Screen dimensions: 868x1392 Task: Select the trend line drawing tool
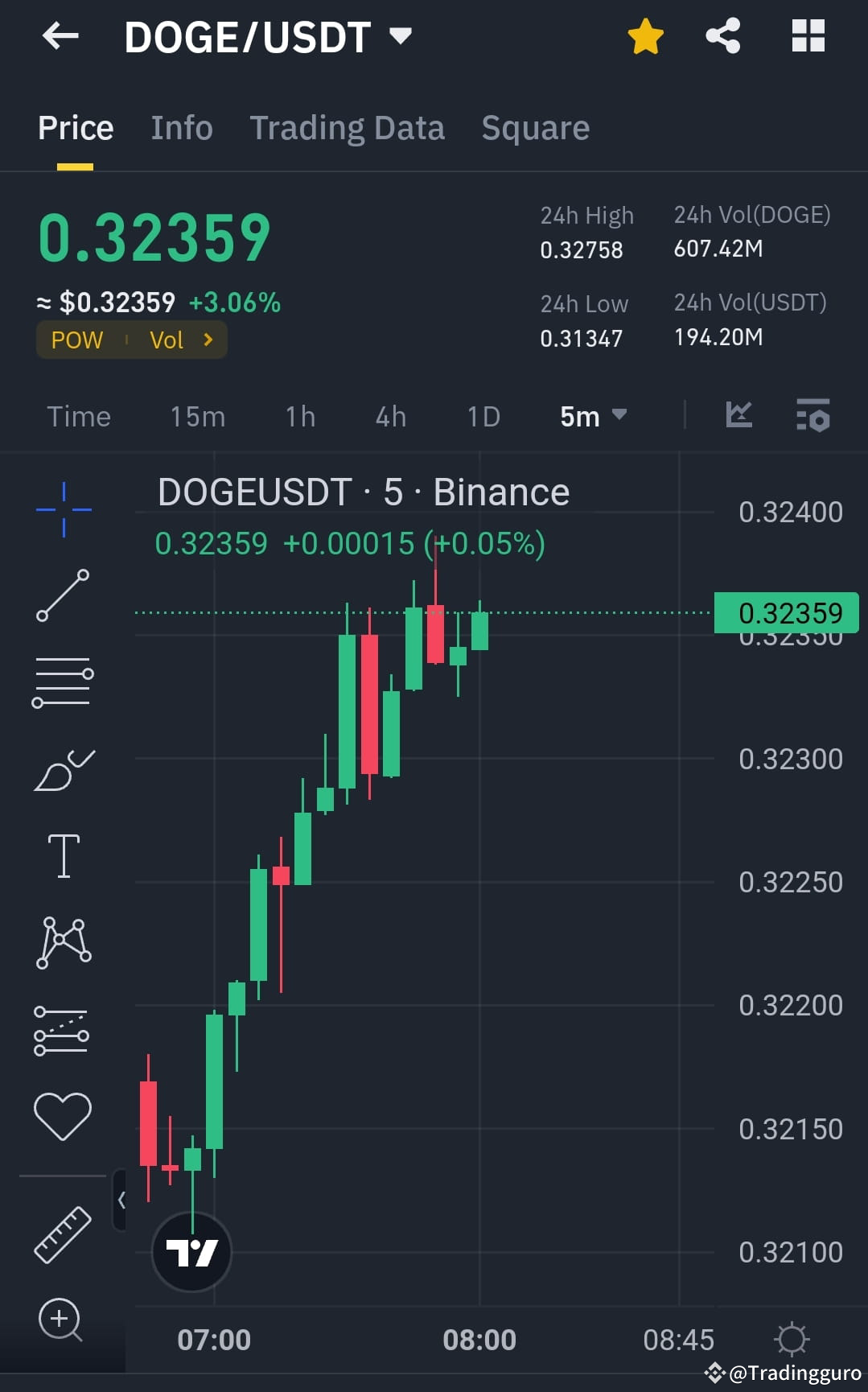click(63, 594)
